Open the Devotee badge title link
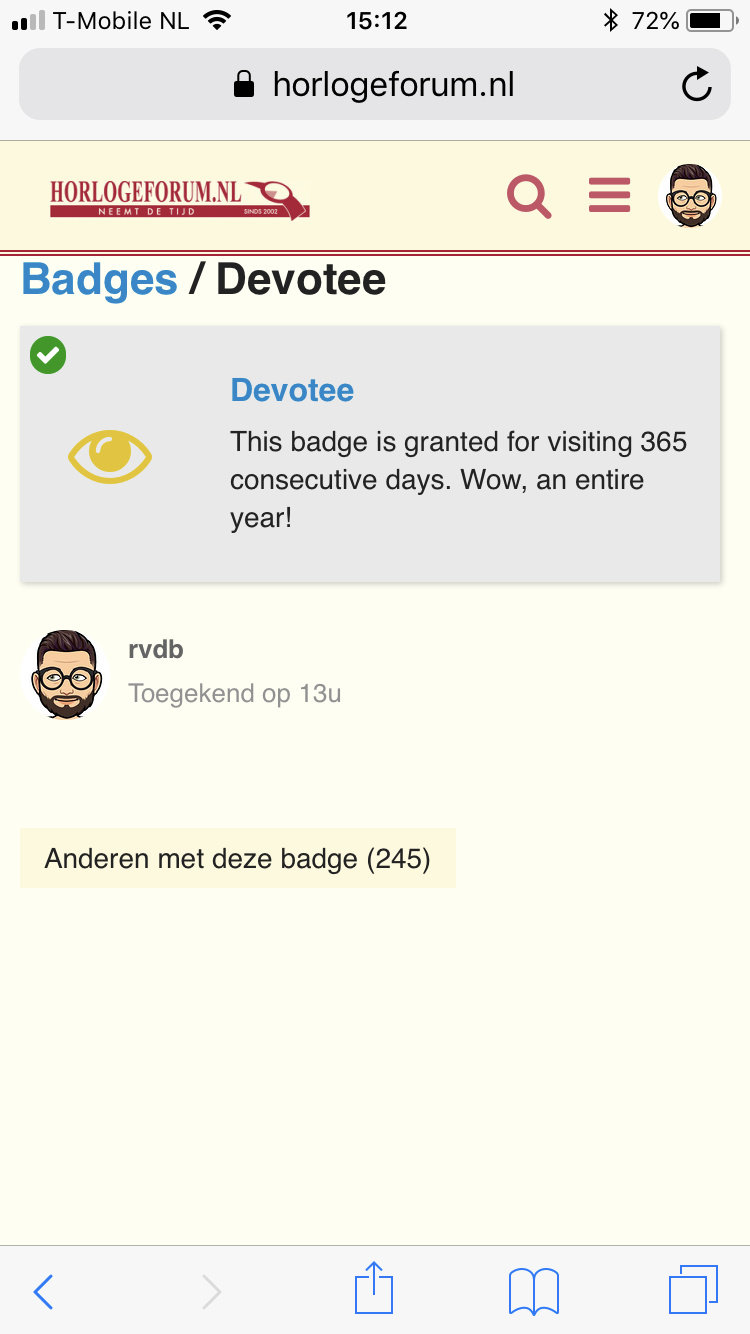Image resolution: width=750 pixels, height=1334 pixels. click(x=292, y=390)
